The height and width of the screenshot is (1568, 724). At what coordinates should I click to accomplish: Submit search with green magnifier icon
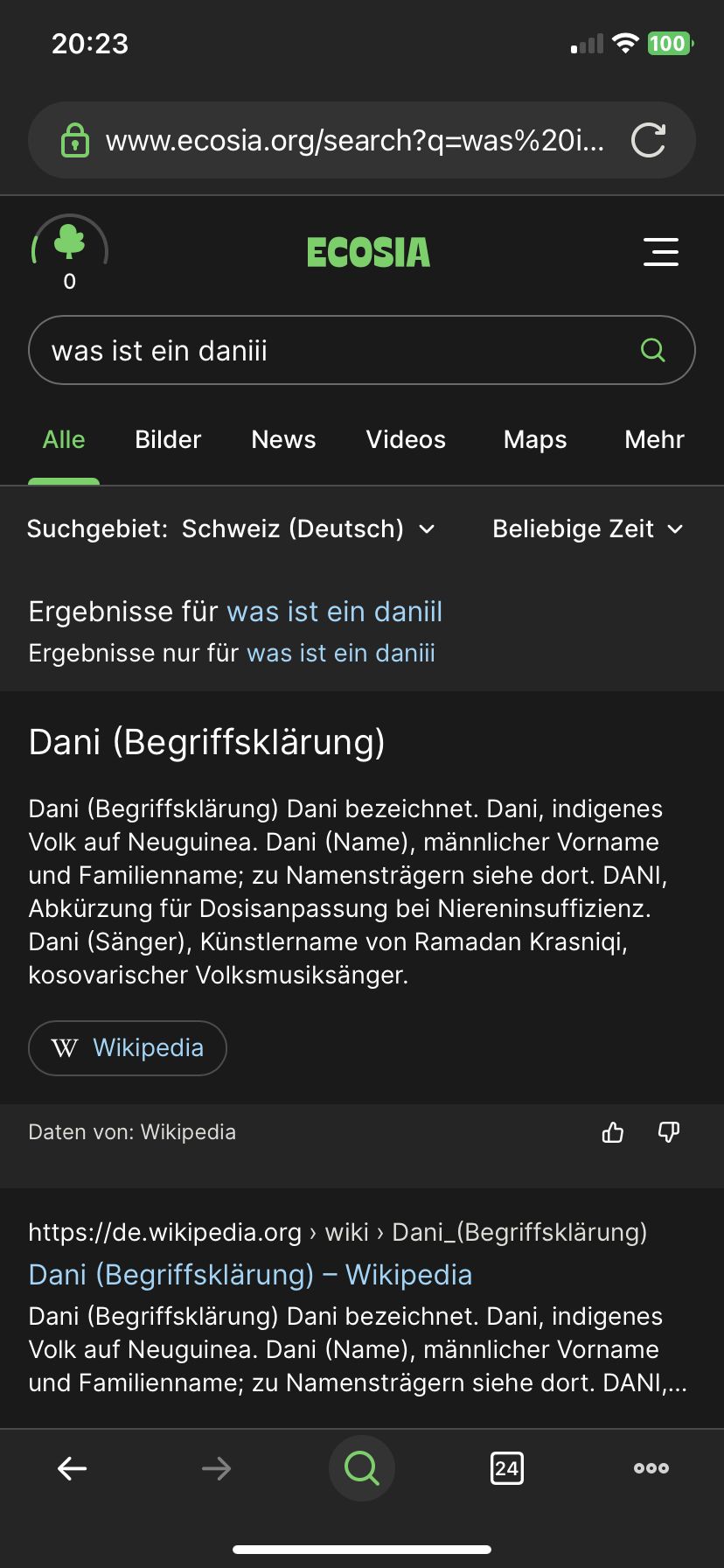pyautogui.click(x=653, y=351)
